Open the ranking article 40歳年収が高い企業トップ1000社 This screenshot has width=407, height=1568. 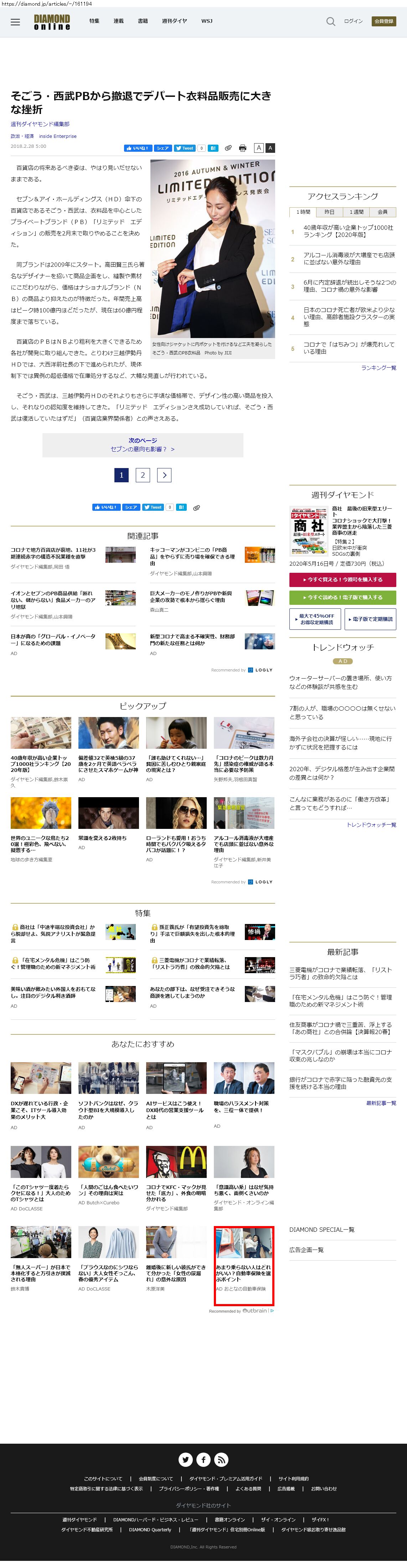tap(349, 231)
